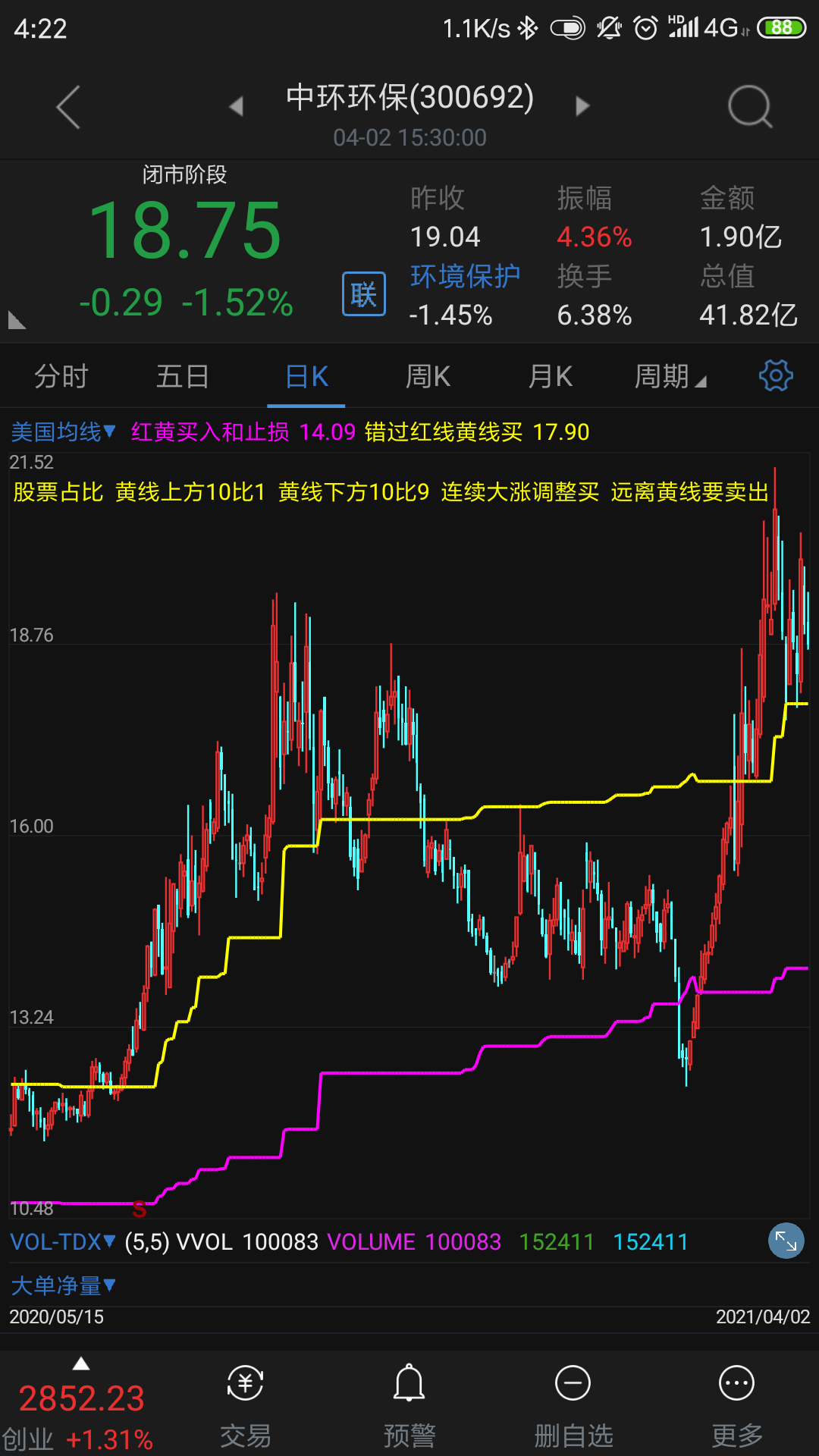819x1456 pixels.
Task: Expand the 周期 period dropdown
Action: coord(670,376)
